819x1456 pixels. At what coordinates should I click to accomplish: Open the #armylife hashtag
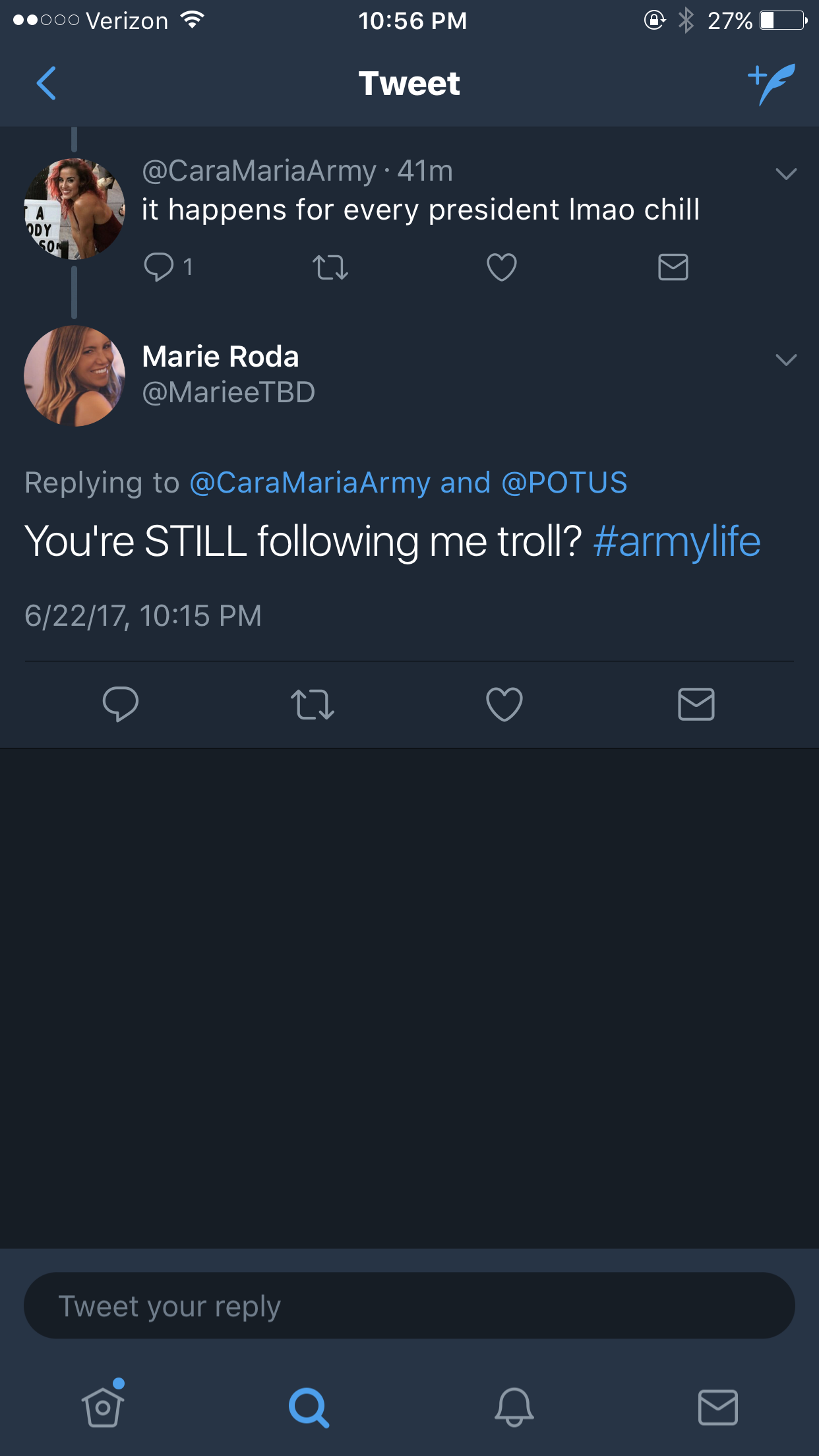point(677,542)
